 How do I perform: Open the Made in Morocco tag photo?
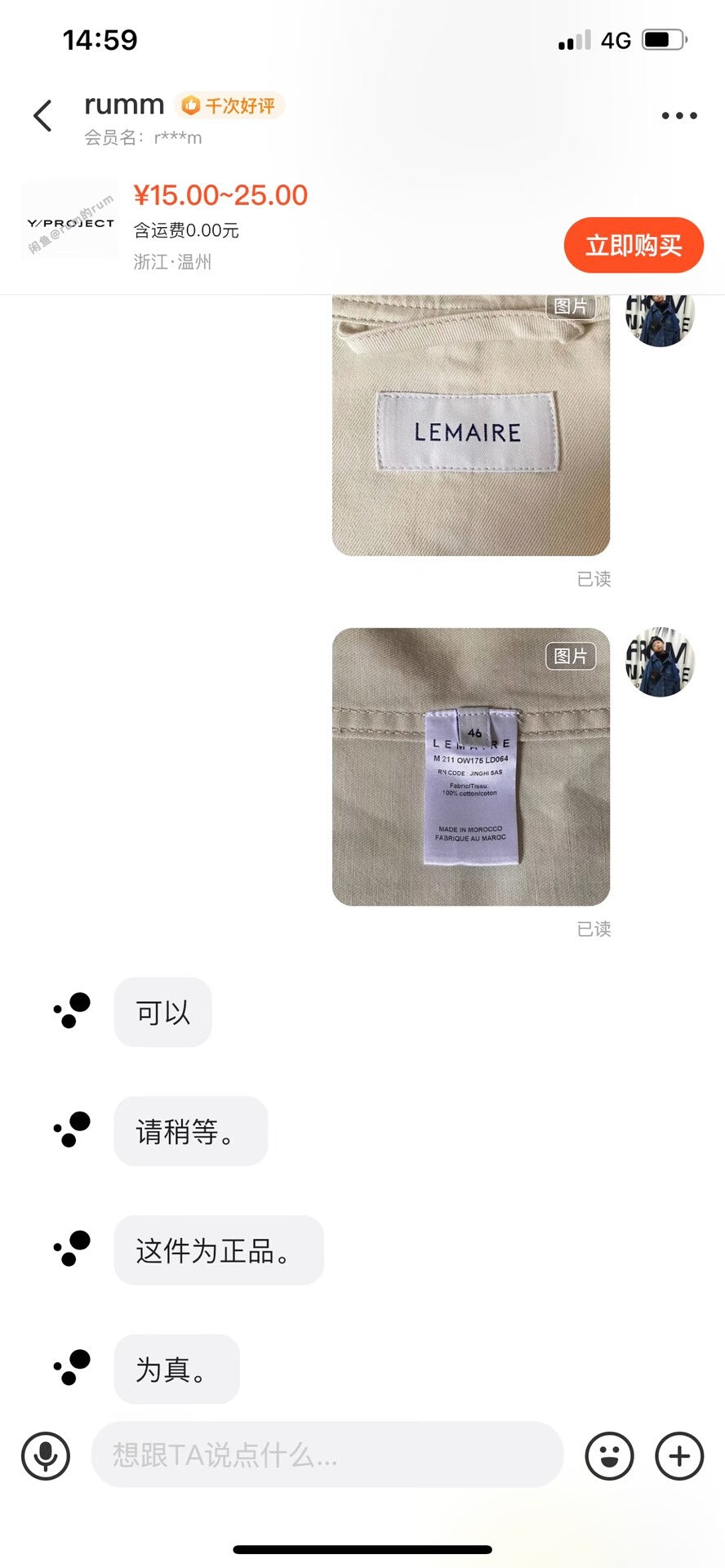click(470, 766)
